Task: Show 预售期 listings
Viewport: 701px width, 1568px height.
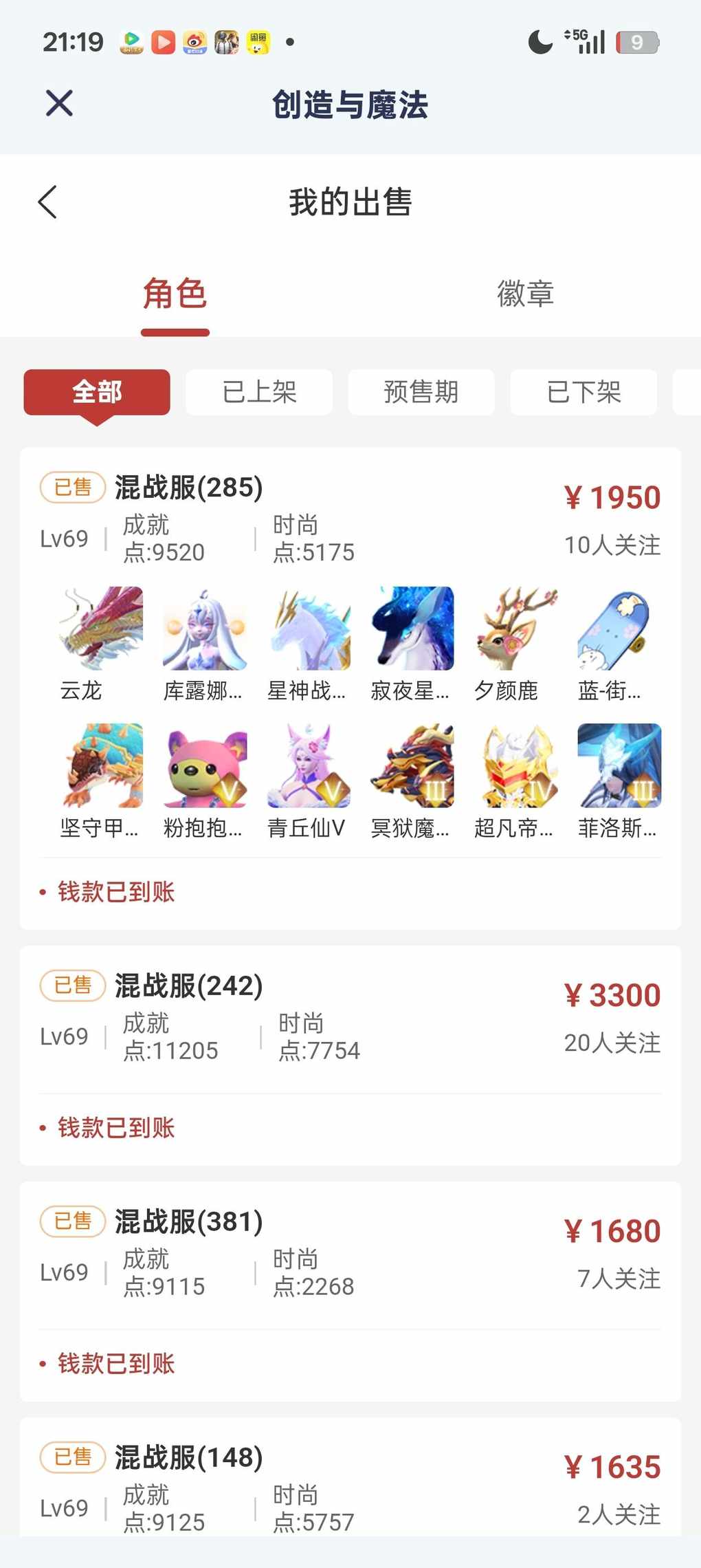Action: click(x=421, y=392)
